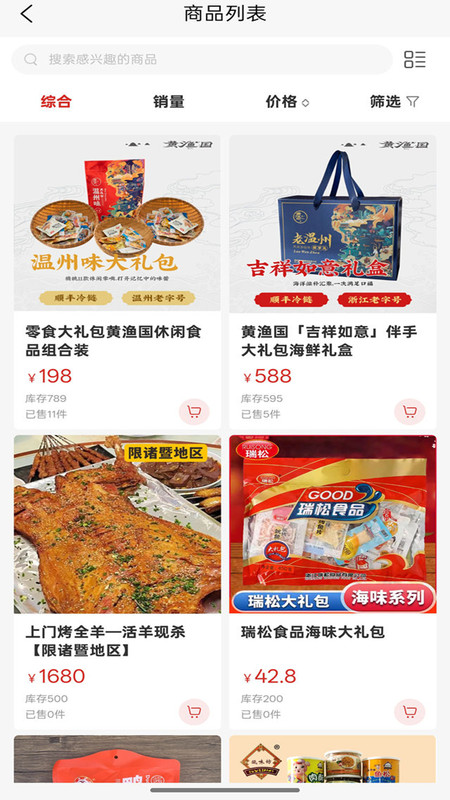Viewport: 450px width, 800px height.
Task: Select the 综合 sorting tab
Action: pyautogui.click(x=56, y=102)
